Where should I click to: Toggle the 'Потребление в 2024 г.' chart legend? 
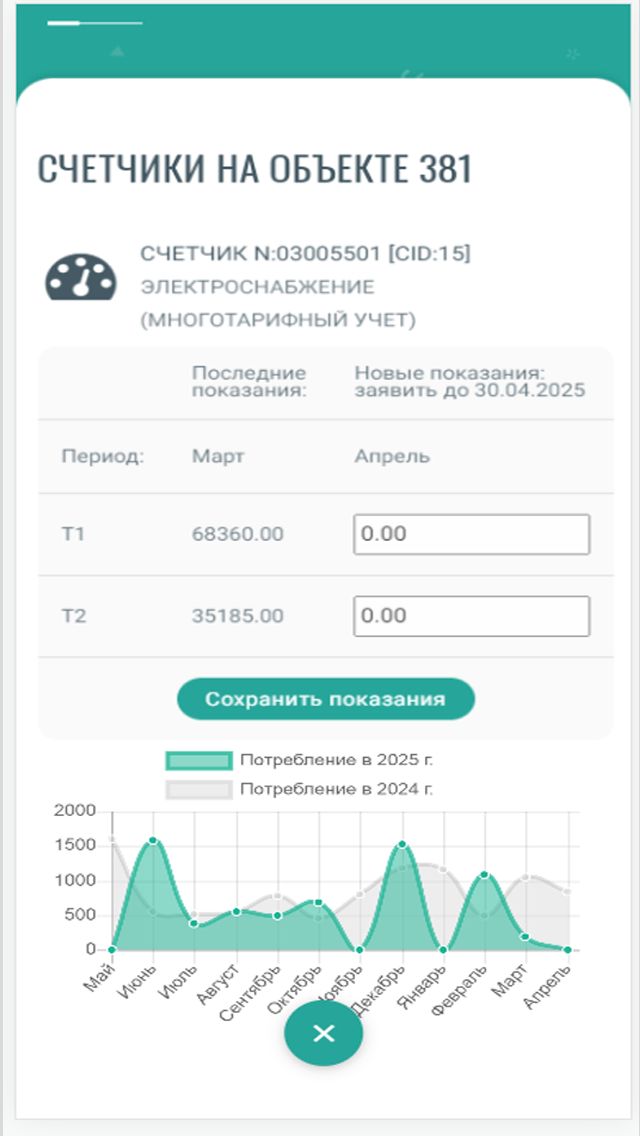coord(300,790)
